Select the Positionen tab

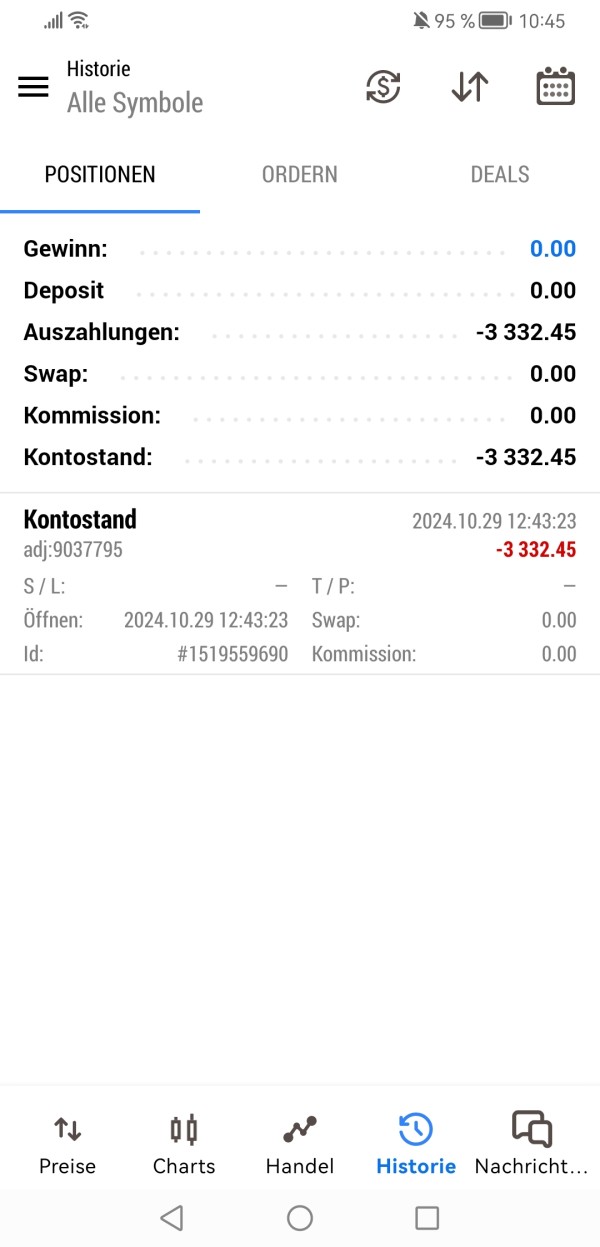pos(100,175)
